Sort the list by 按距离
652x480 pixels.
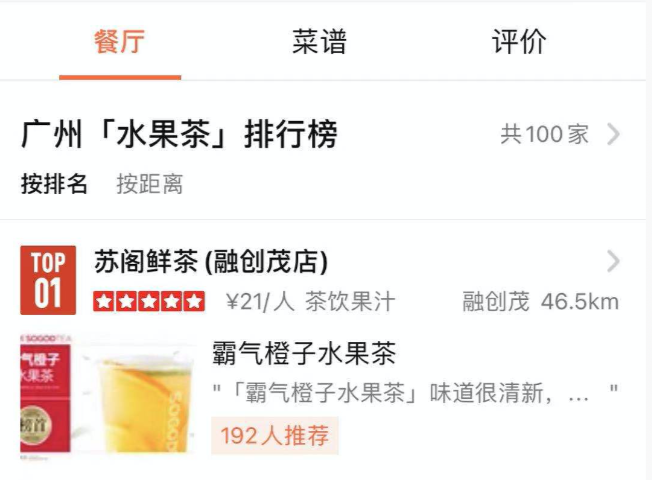(x=149, y=184)
